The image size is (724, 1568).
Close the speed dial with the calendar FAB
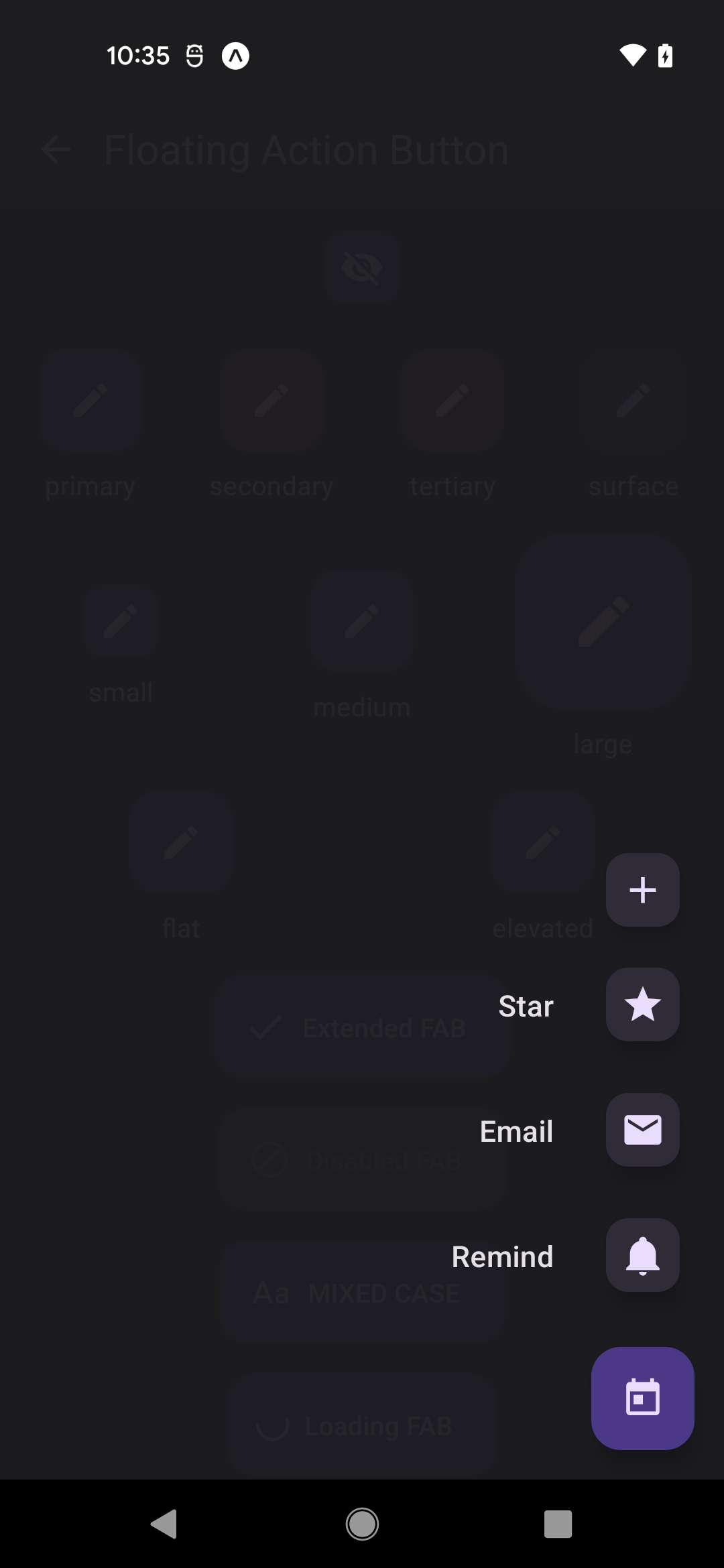642,1398
